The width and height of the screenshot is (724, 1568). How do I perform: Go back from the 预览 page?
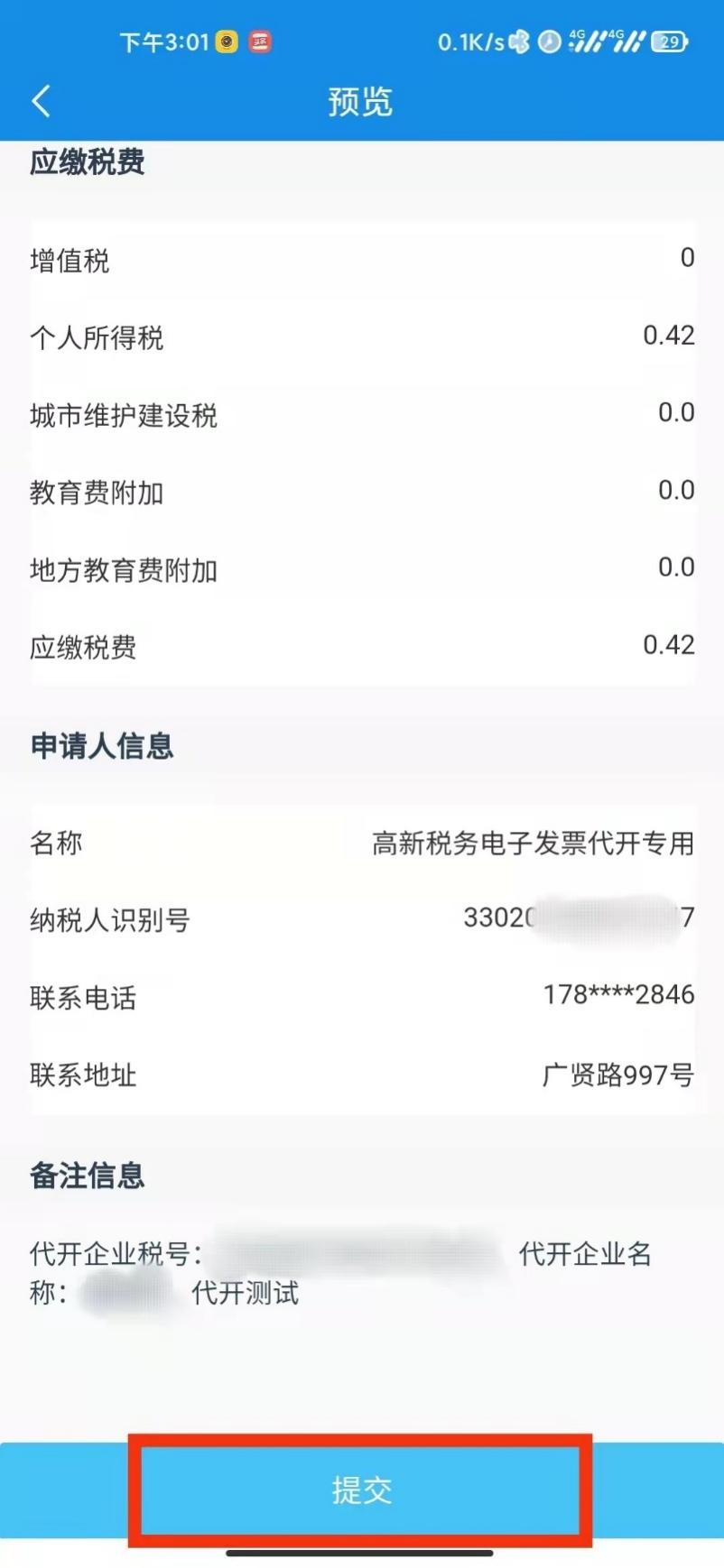tap(42, 101)
